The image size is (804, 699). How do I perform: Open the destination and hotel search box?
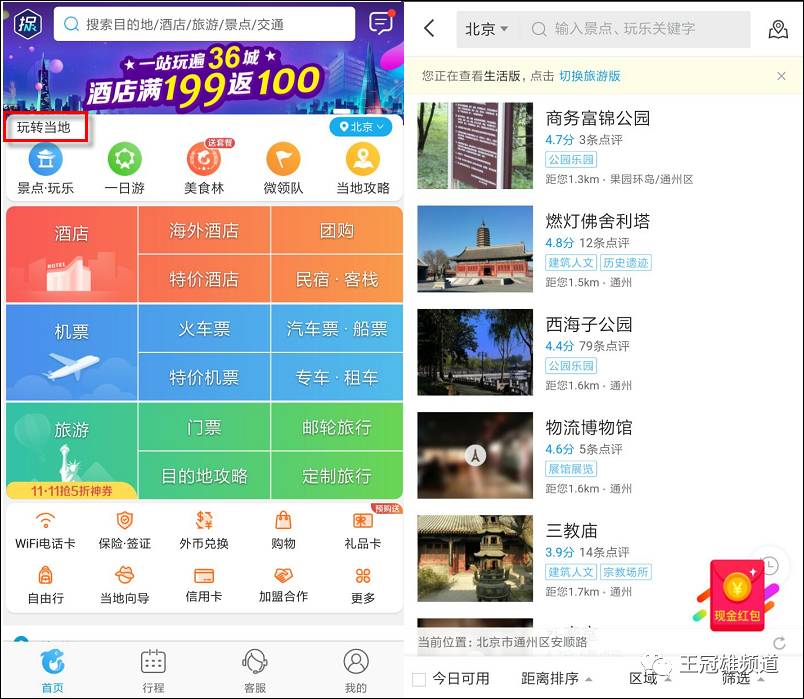click(205, 24)
